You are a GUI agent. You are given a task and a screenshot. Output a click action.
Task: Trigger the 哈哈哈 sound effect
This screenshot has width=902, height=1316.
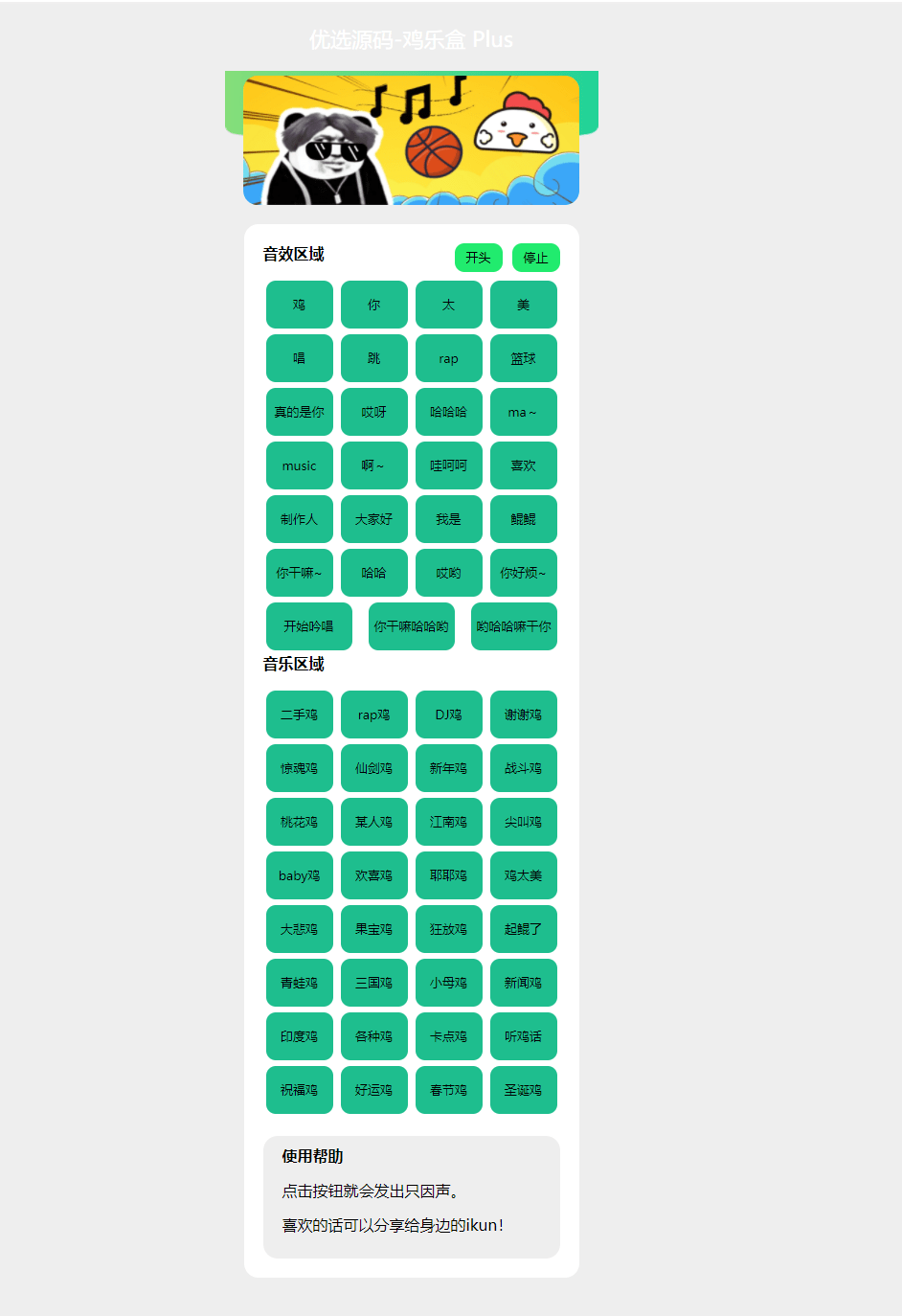tap(448, 412)
